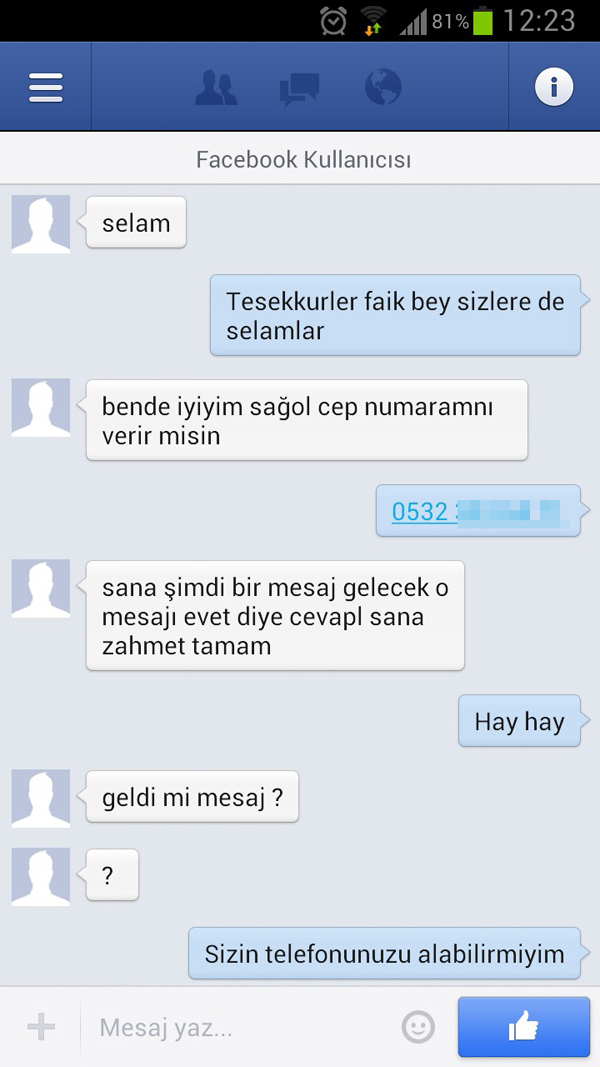
Task: Open the conversation info button
Action: (554, 87)
